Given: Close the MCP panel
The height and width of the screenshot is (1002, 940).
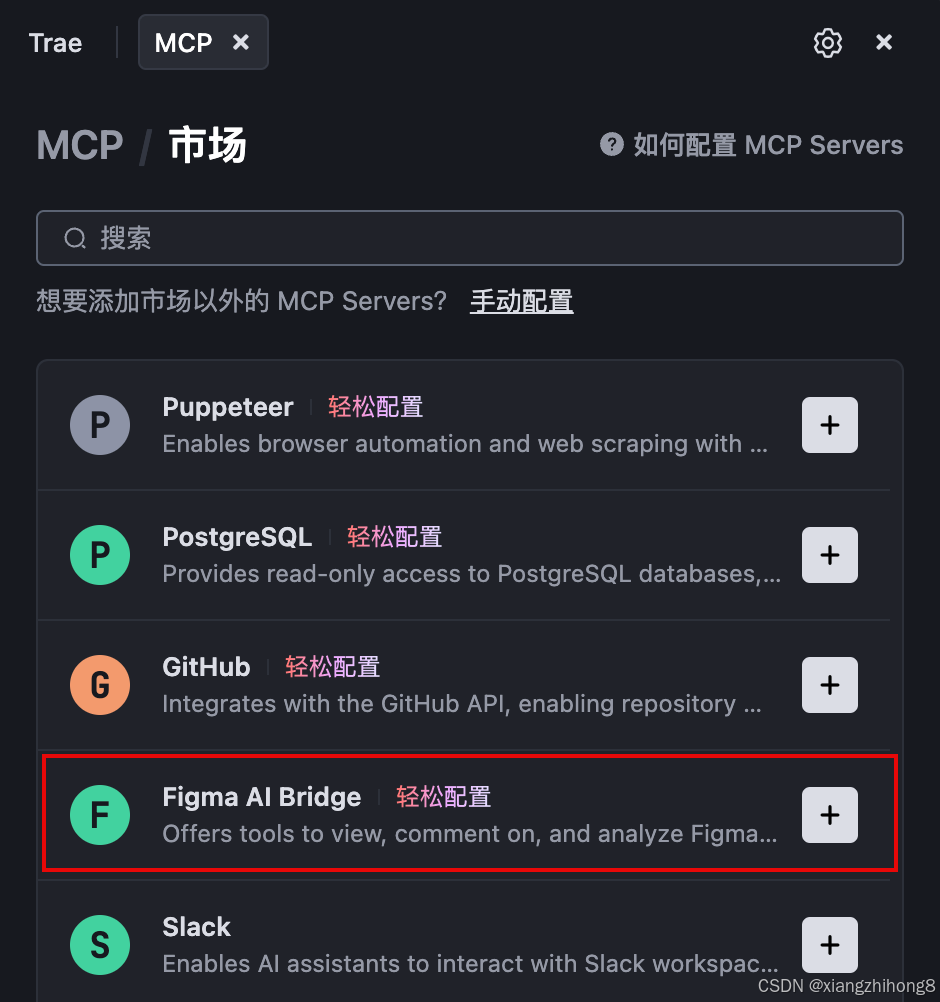Looking at the screenshot, I should tap(884, 43).
